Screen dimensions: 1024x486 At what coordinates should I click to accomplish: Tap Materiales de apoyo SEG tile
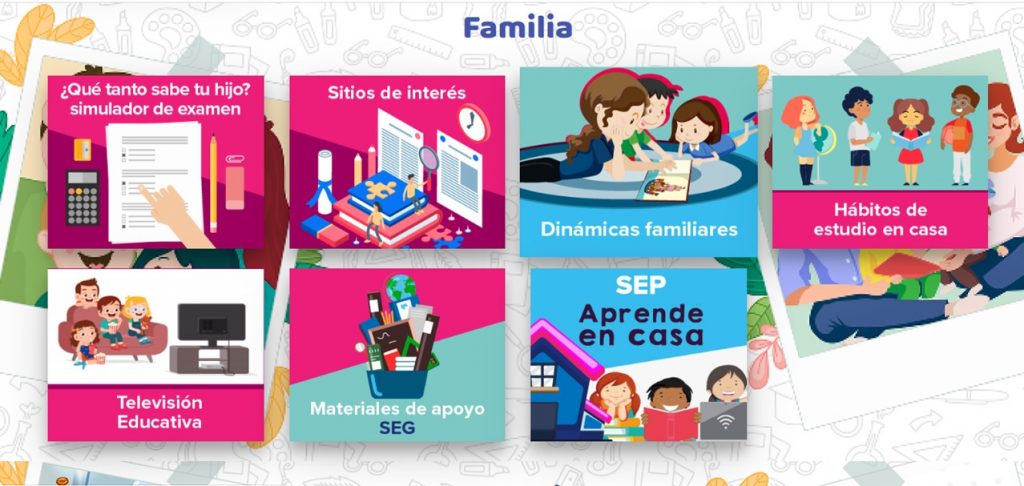click(397, 354)
